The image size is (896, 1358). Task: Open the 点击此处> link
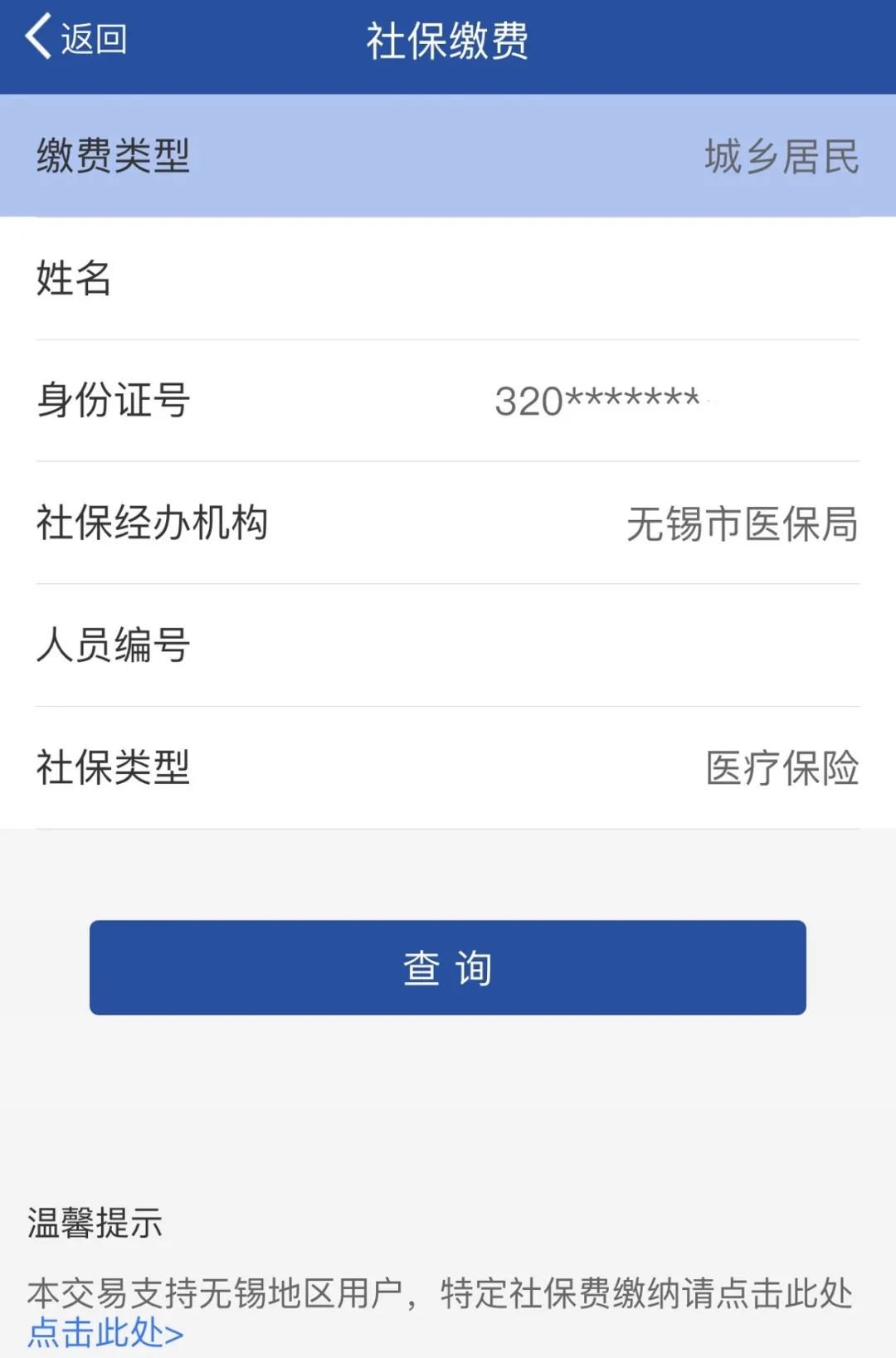pyautogui.click(x=105, y=1333)
